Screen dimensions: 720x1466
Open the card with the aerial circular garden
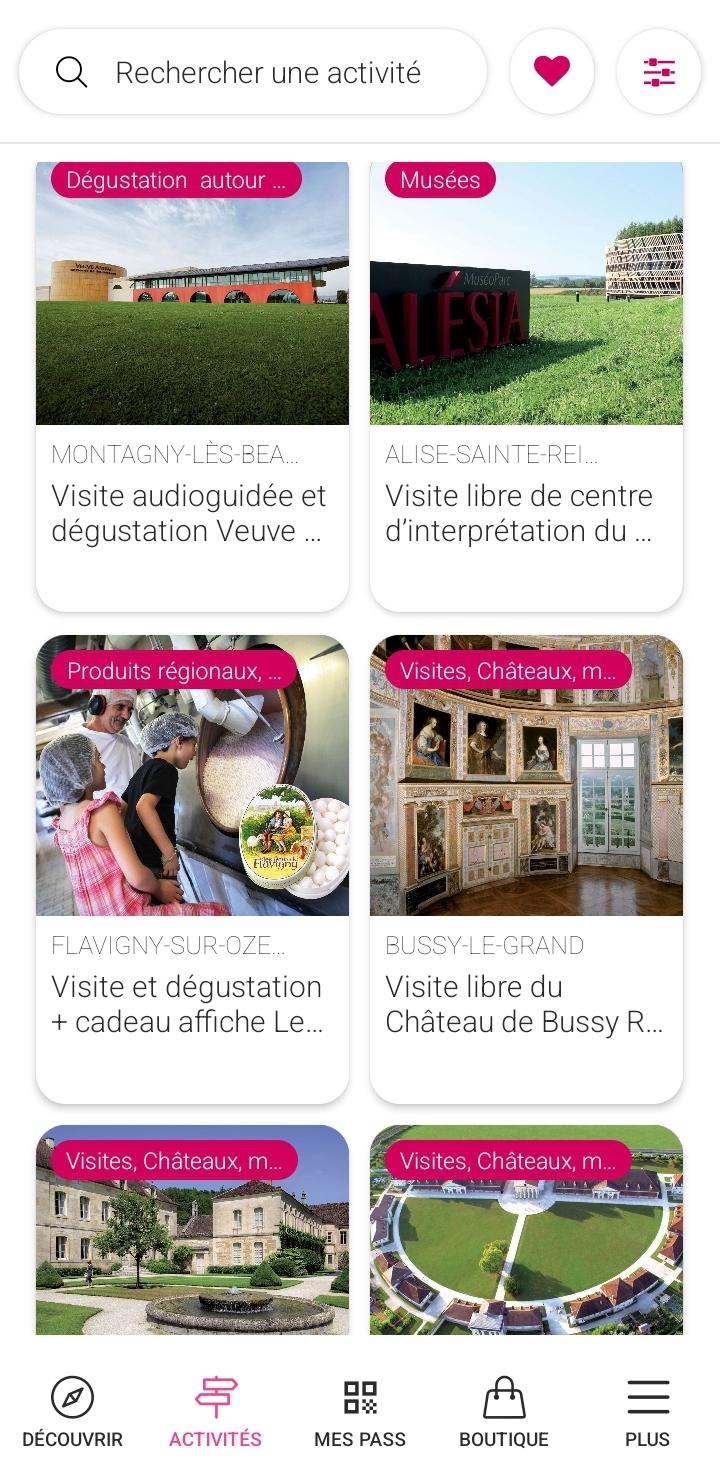pos(526,1230)
